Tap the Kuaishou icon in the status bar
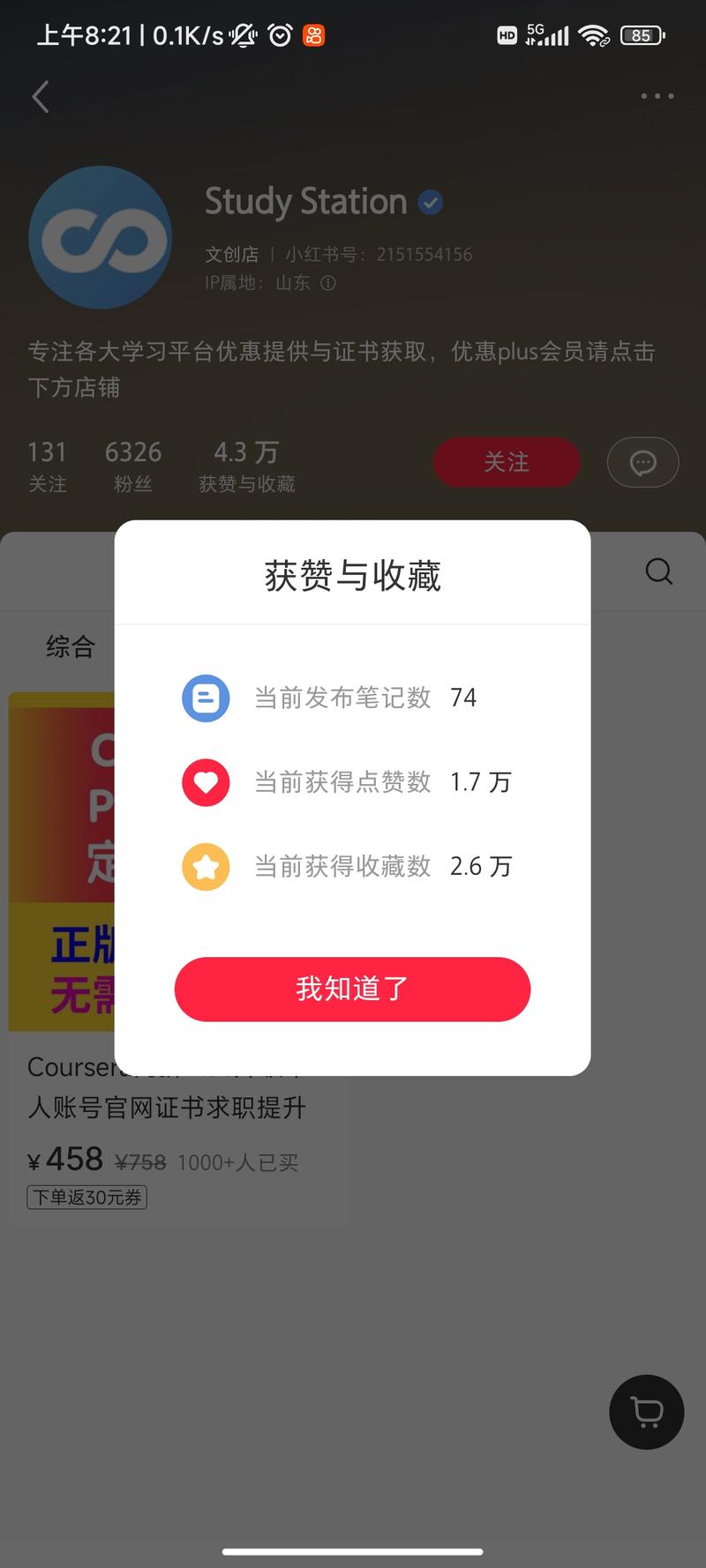 click(312, 36)
